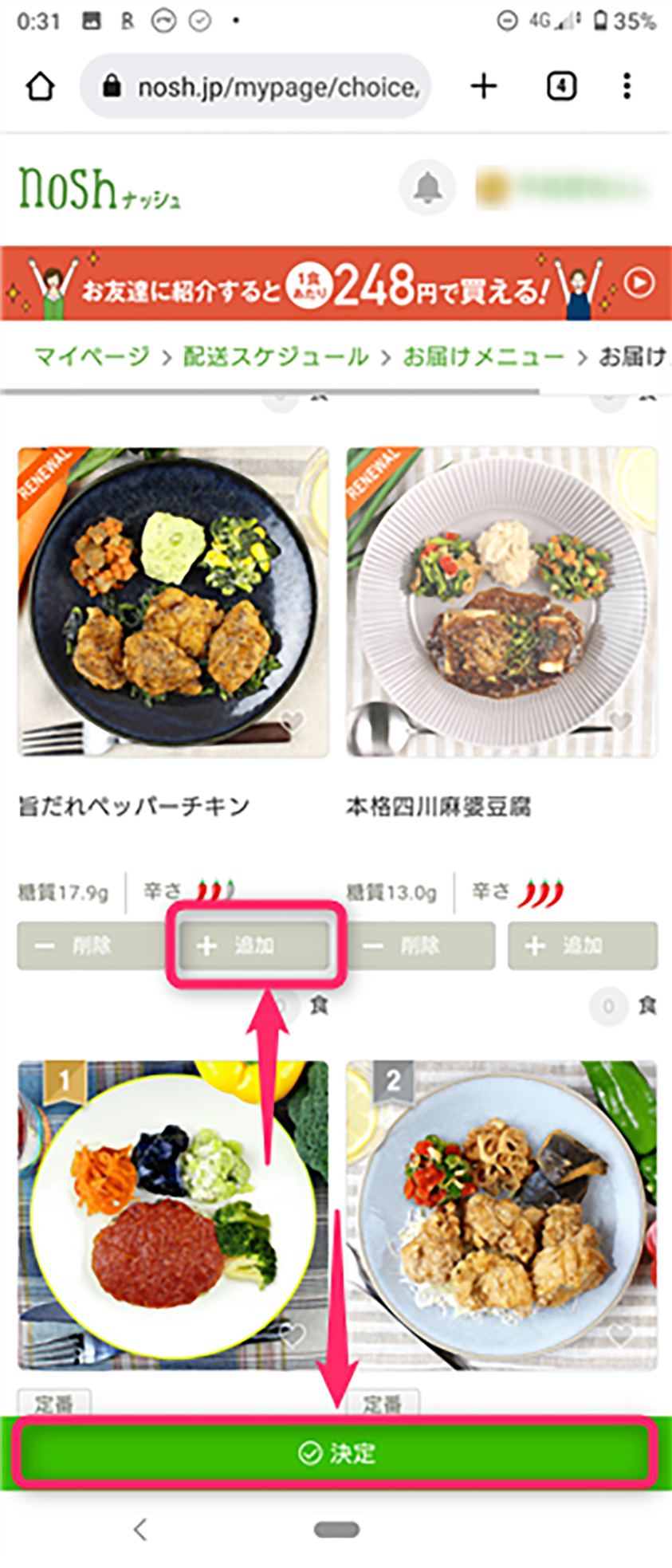672x1568 pixels.
Task: Tap the nosh.jp address bar
Action: pyautogui.click(x=255, y=86)
